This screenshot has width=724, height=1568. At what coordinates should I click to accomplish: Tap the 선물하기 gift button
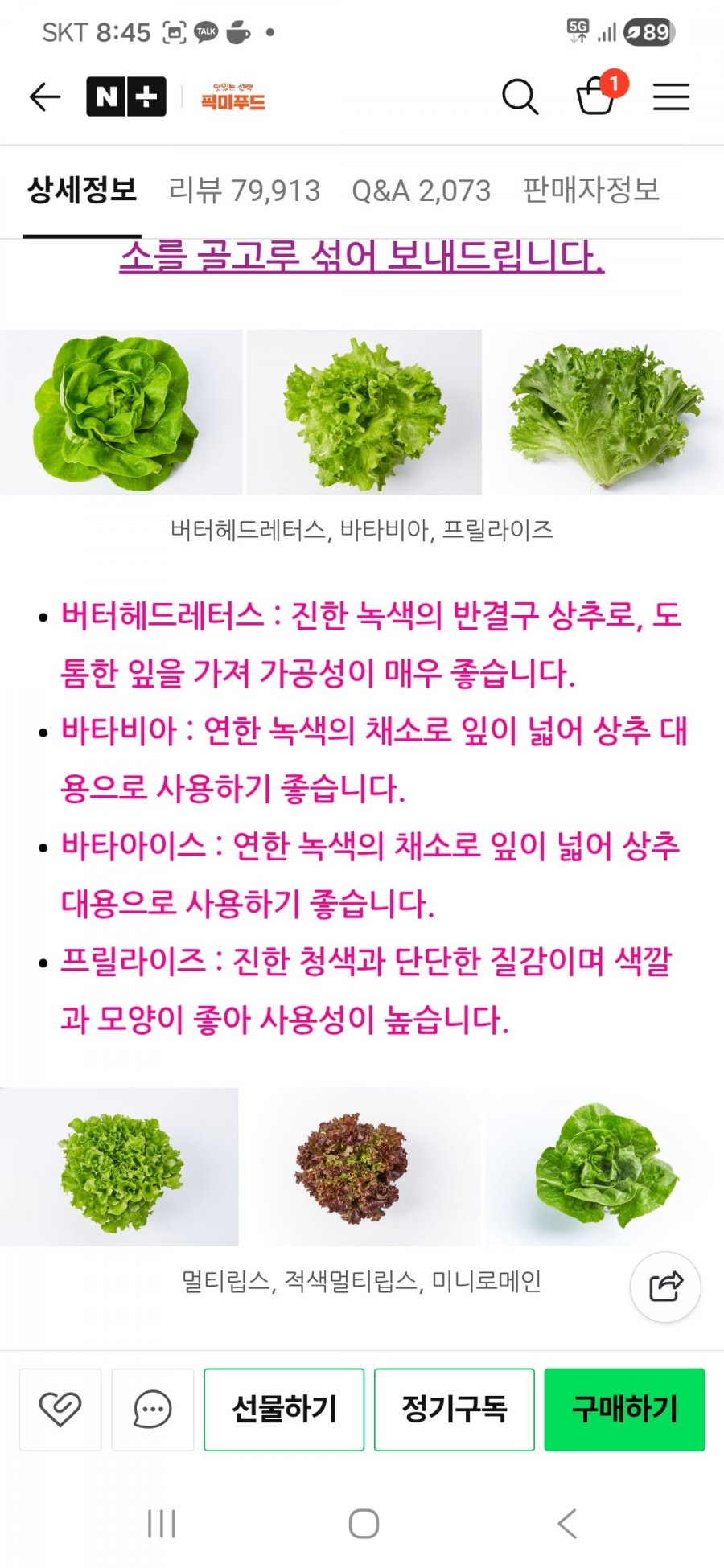284,1410
